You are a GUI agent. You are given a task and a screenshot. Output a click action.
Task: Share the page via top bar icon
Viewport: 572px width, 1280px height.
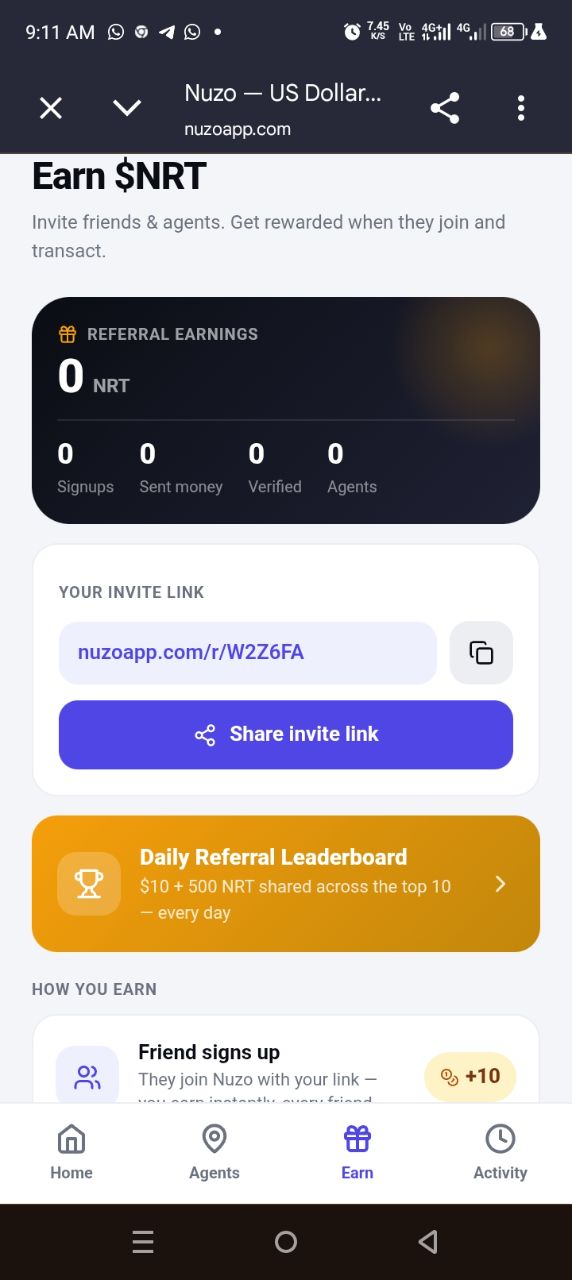click(x=445, y=108)
